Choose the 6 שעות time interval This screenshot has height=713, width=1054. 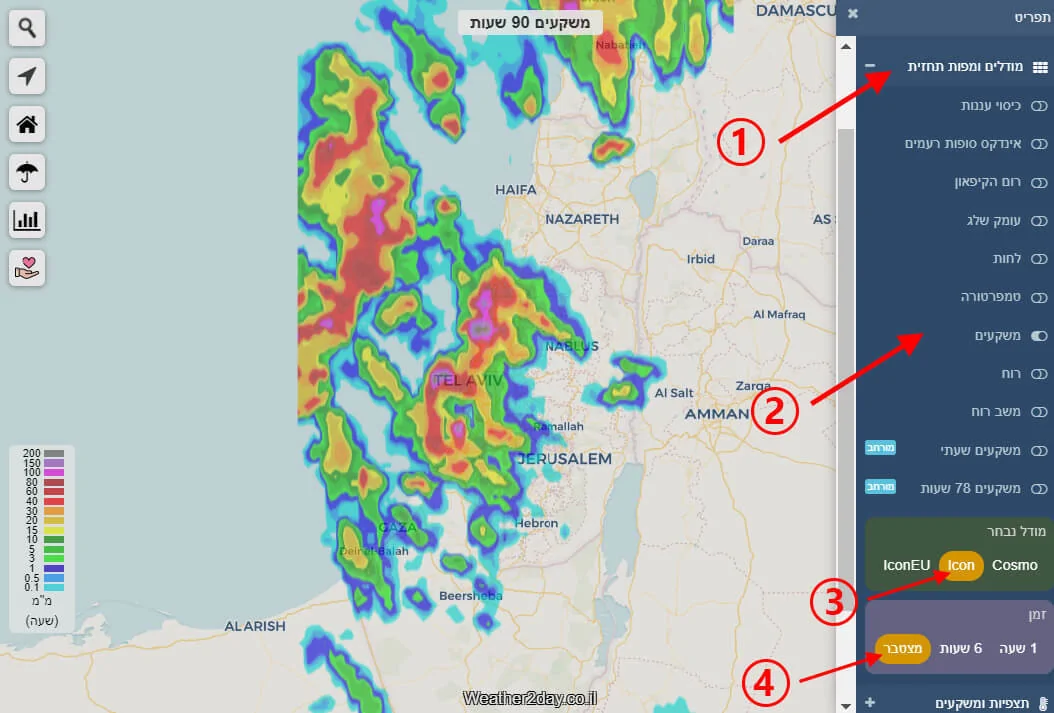[964, 648]
